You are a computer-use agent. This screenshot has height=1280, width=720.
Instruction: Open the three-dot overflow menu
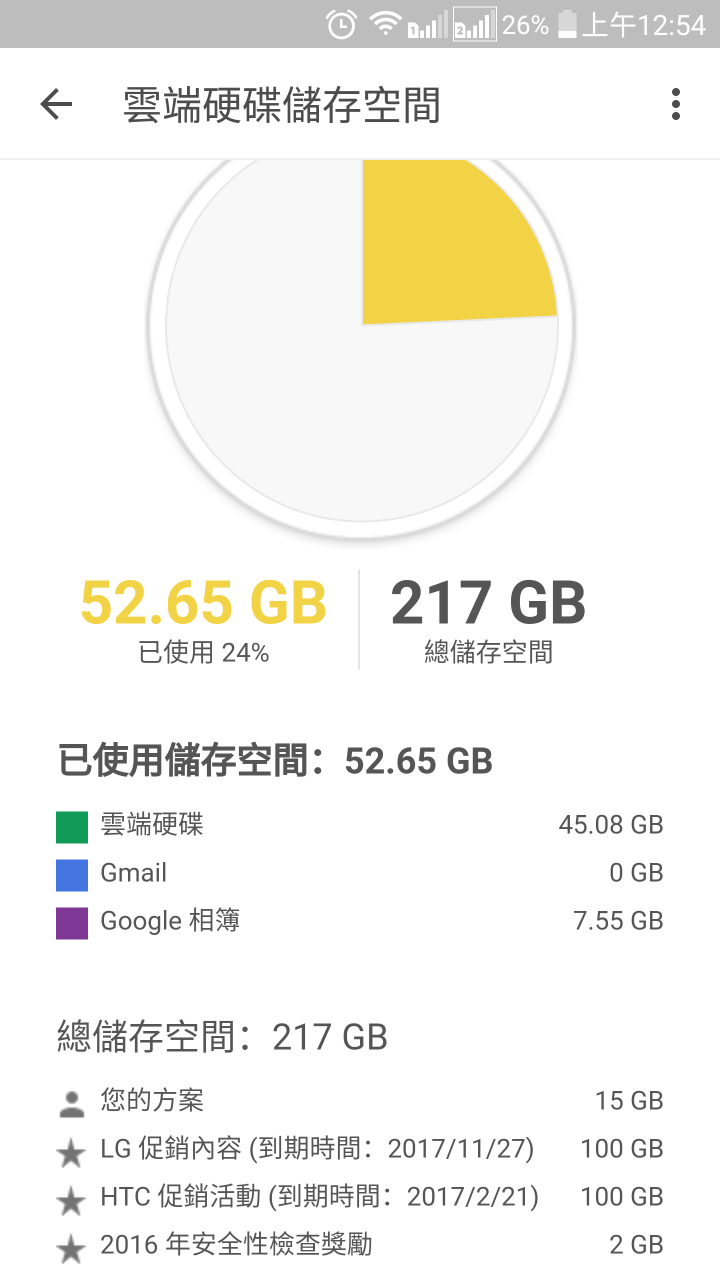click(676, 104)
